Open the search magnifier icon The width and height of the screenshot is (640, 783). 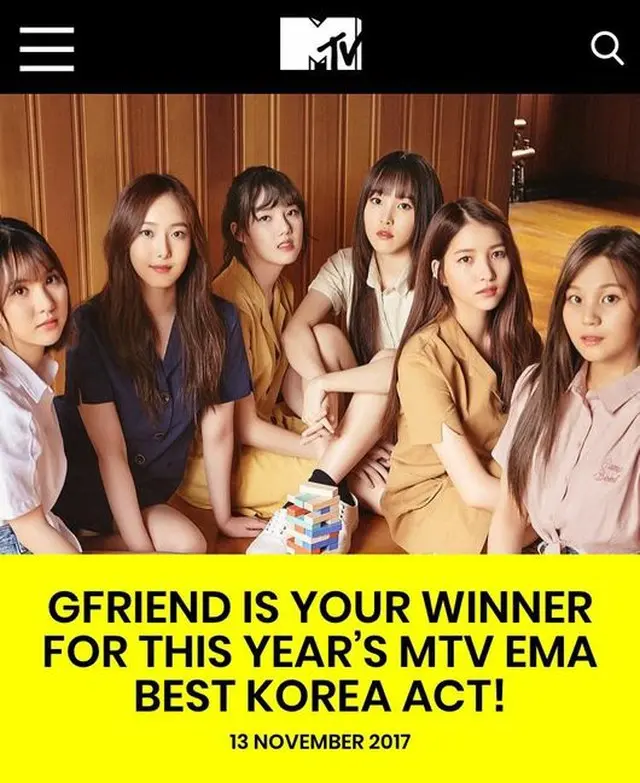pos(606,47)
